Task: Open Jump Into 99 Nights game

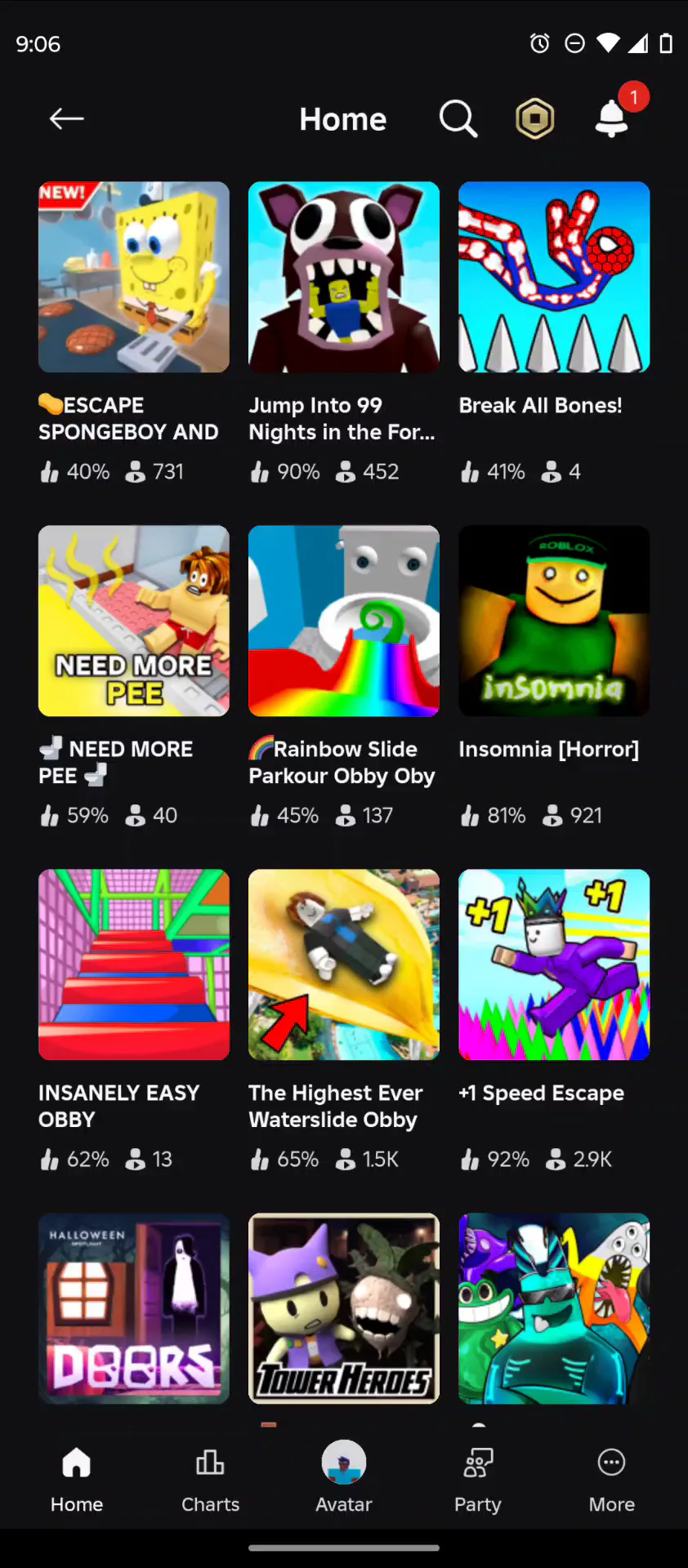Action: [344, 278]
